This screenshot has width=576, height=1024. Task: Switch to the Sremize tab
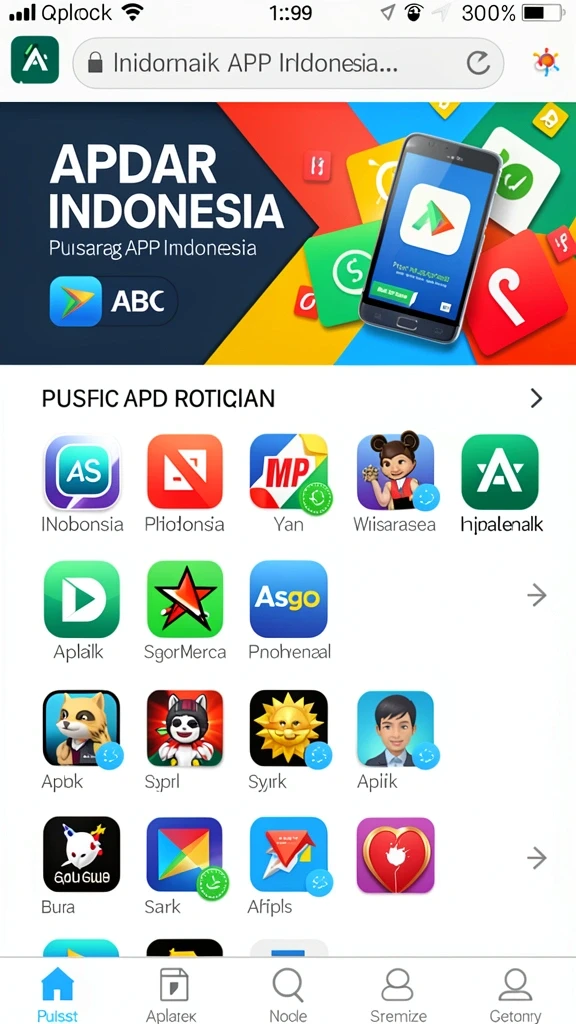(x=398, y=994)
